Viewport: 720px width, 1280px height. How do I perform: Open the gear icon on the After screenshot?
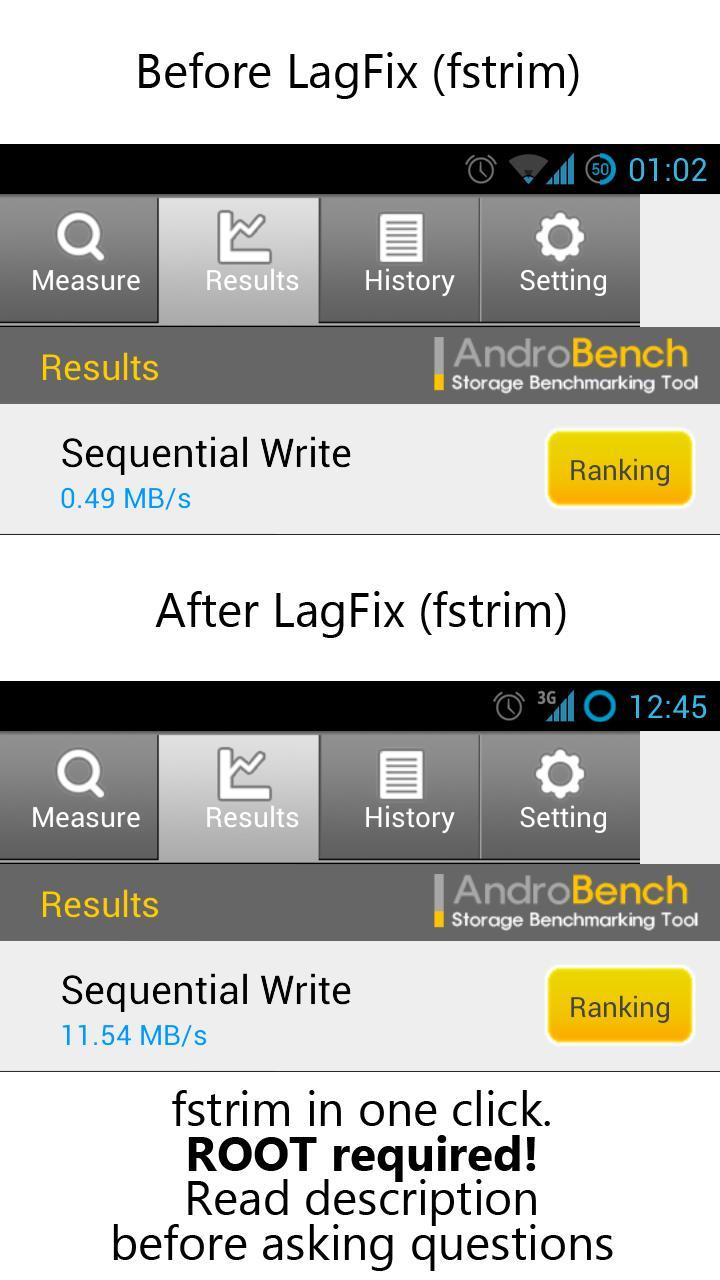[561, 774]
